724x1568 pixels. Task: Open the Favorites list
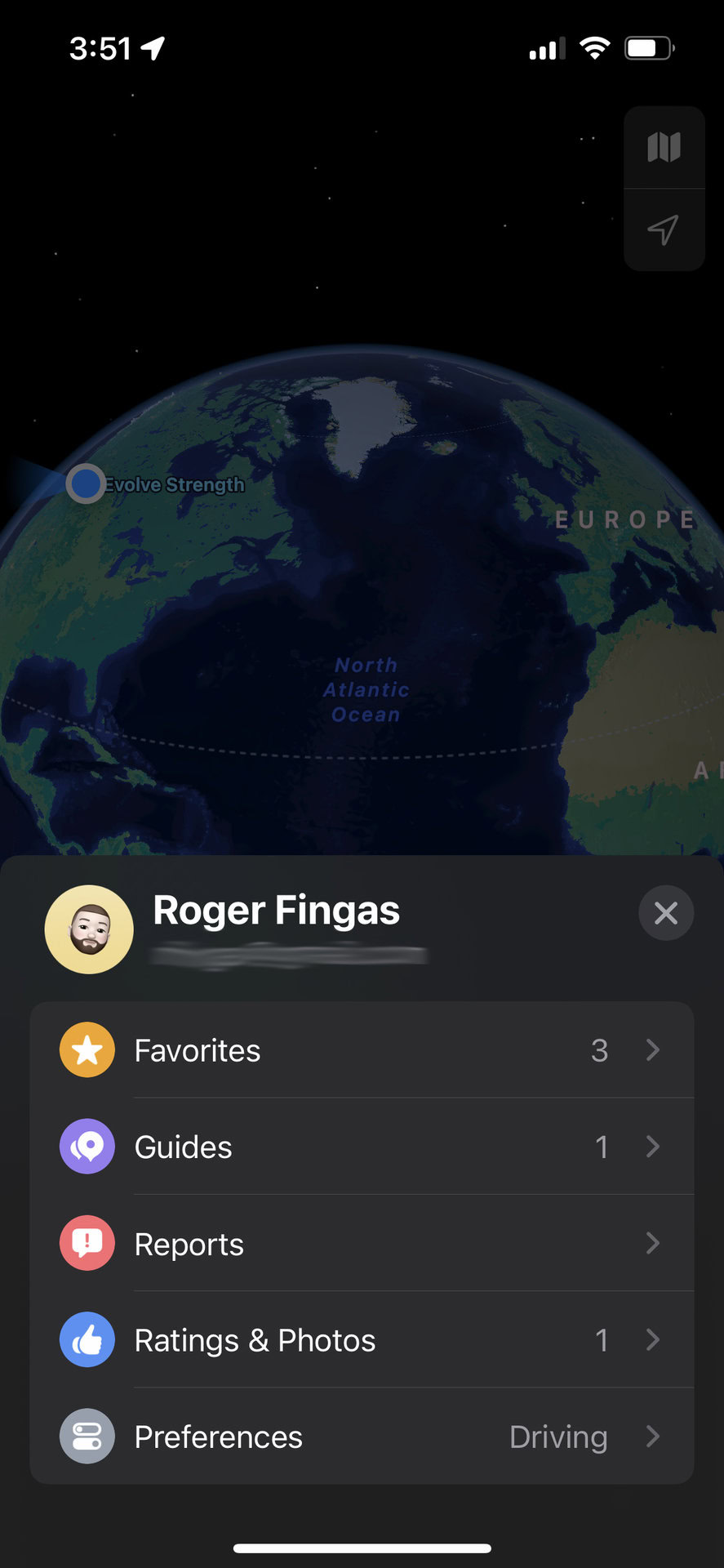[362, 1050]
